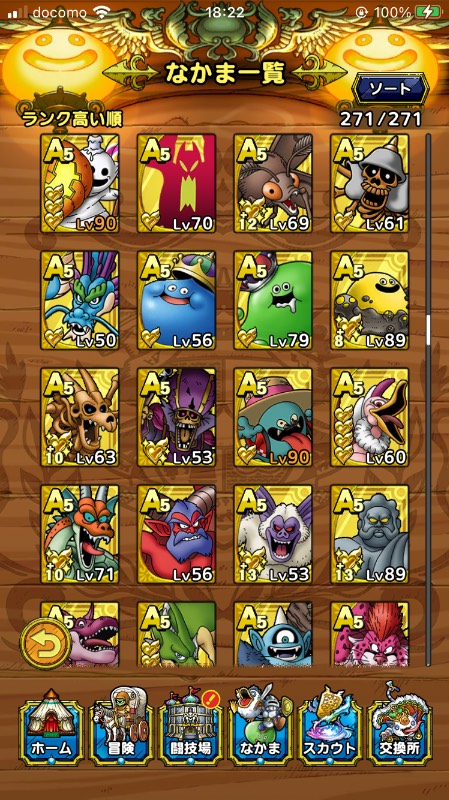Image resolution: width=449 pixels, height=800 pixels.
Task: Select the red cloaked monster card Lv70
Action: click(x=177, y=183)
